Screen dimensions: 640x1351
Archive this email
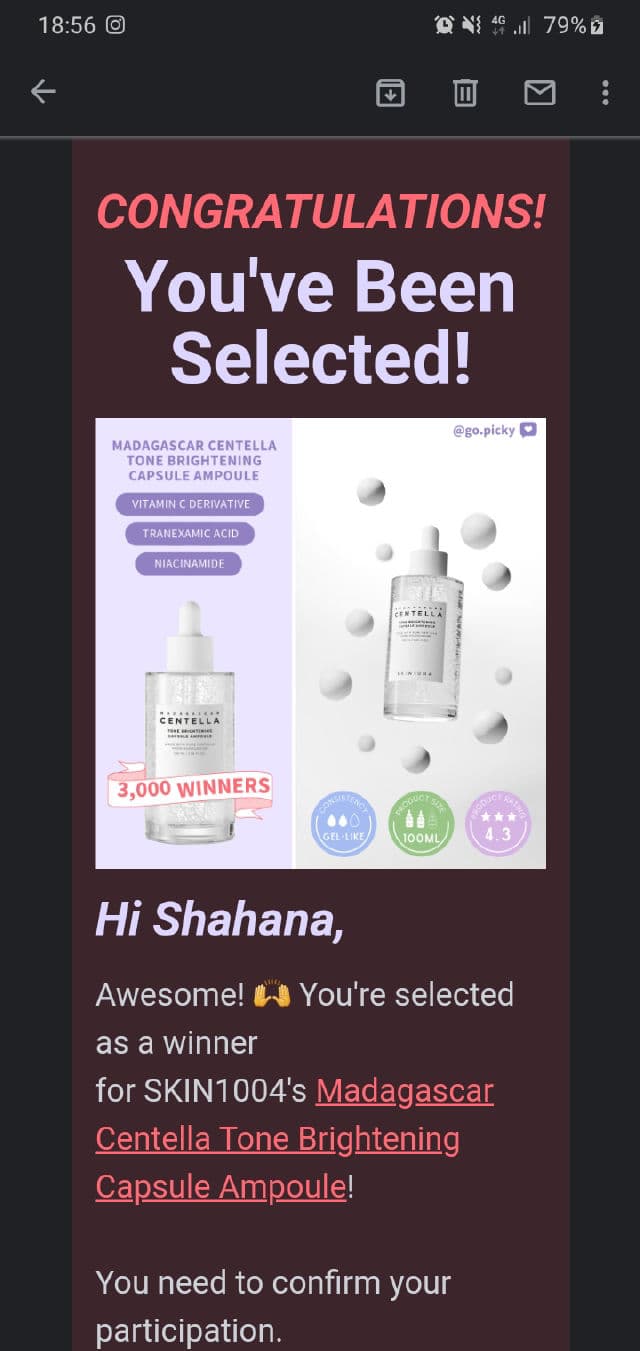(389, 93)
